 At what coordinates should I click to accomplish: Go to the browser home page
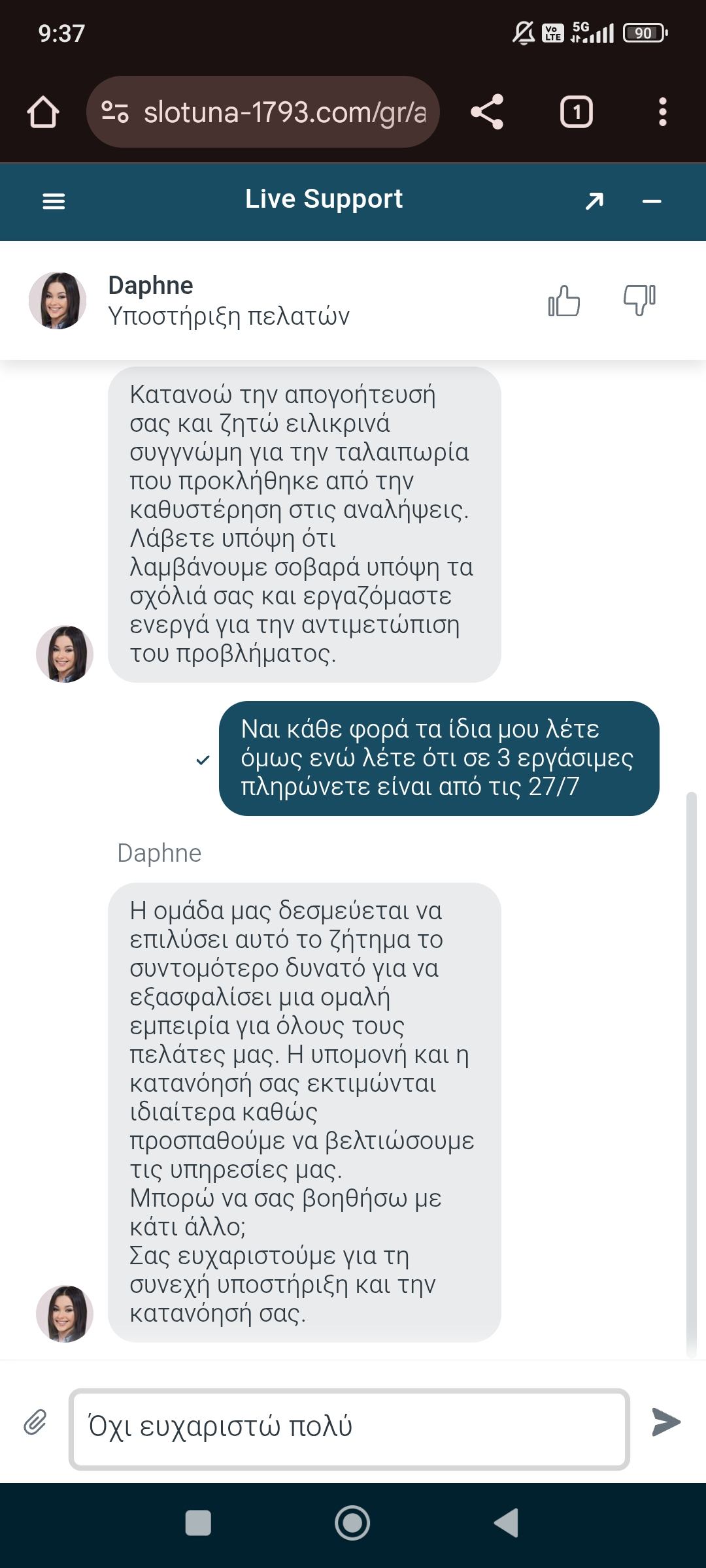click(43, 112)
